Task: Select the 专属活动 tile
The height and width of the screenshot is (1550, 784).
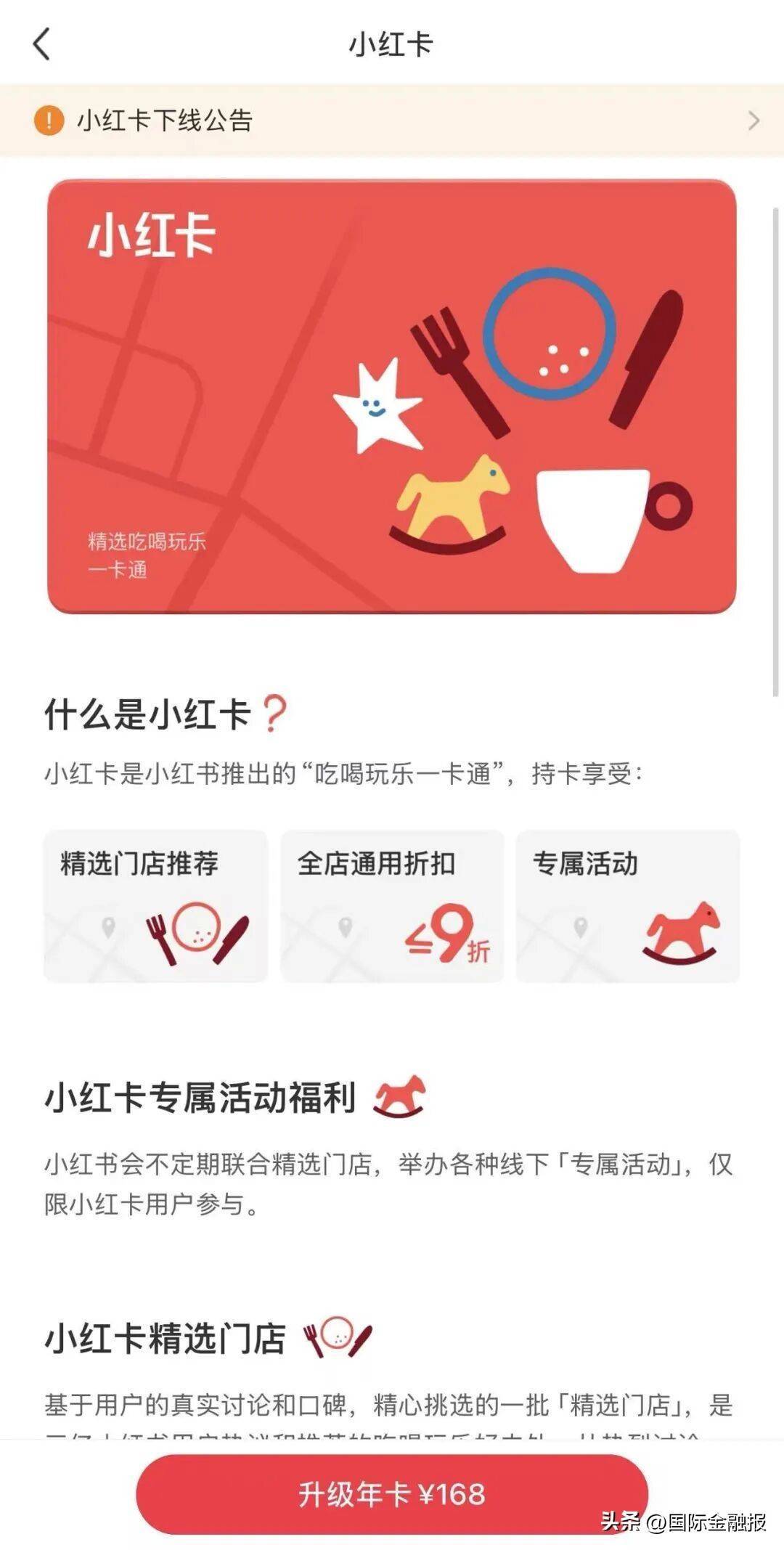Action: 627,906
